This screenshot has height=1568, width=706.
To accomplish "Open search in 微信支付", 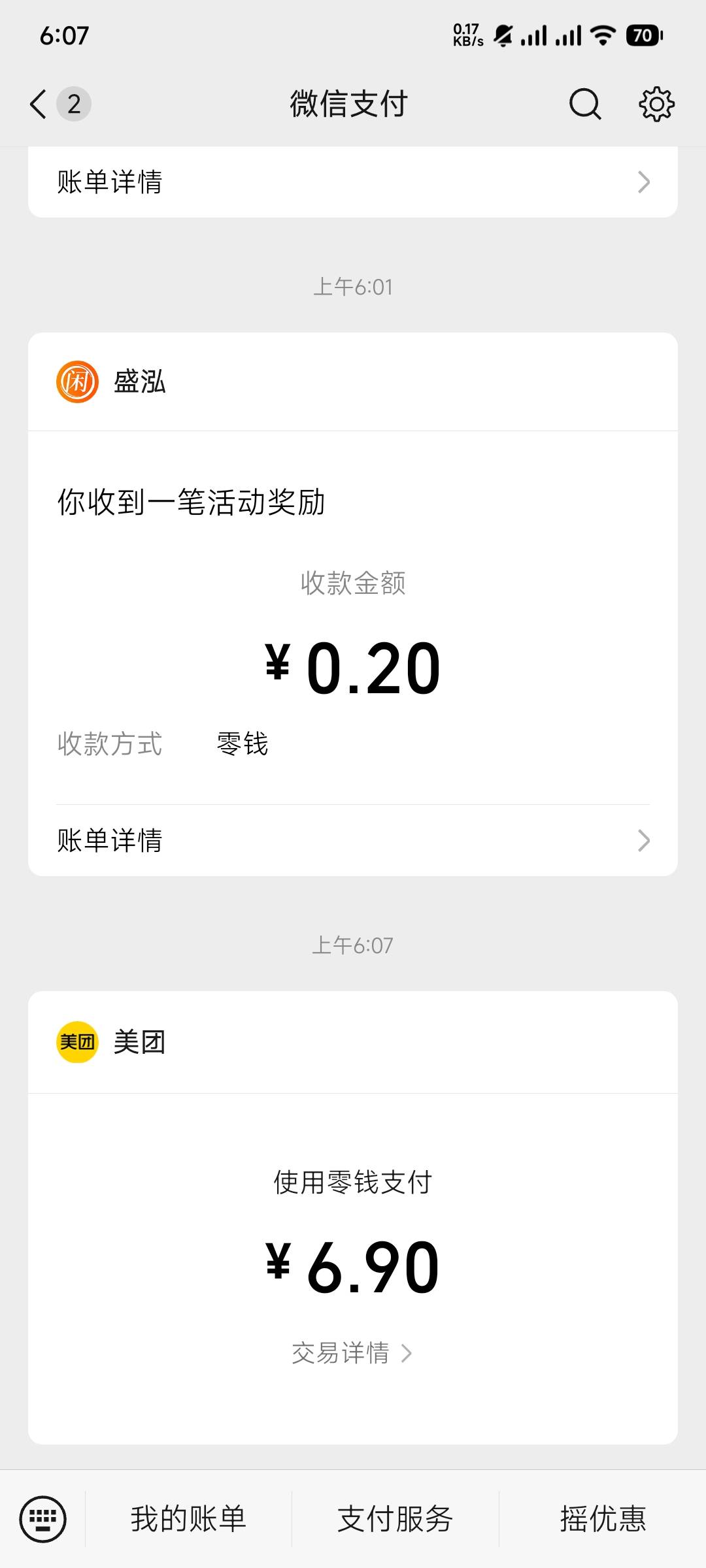I will tap(584, 104).
